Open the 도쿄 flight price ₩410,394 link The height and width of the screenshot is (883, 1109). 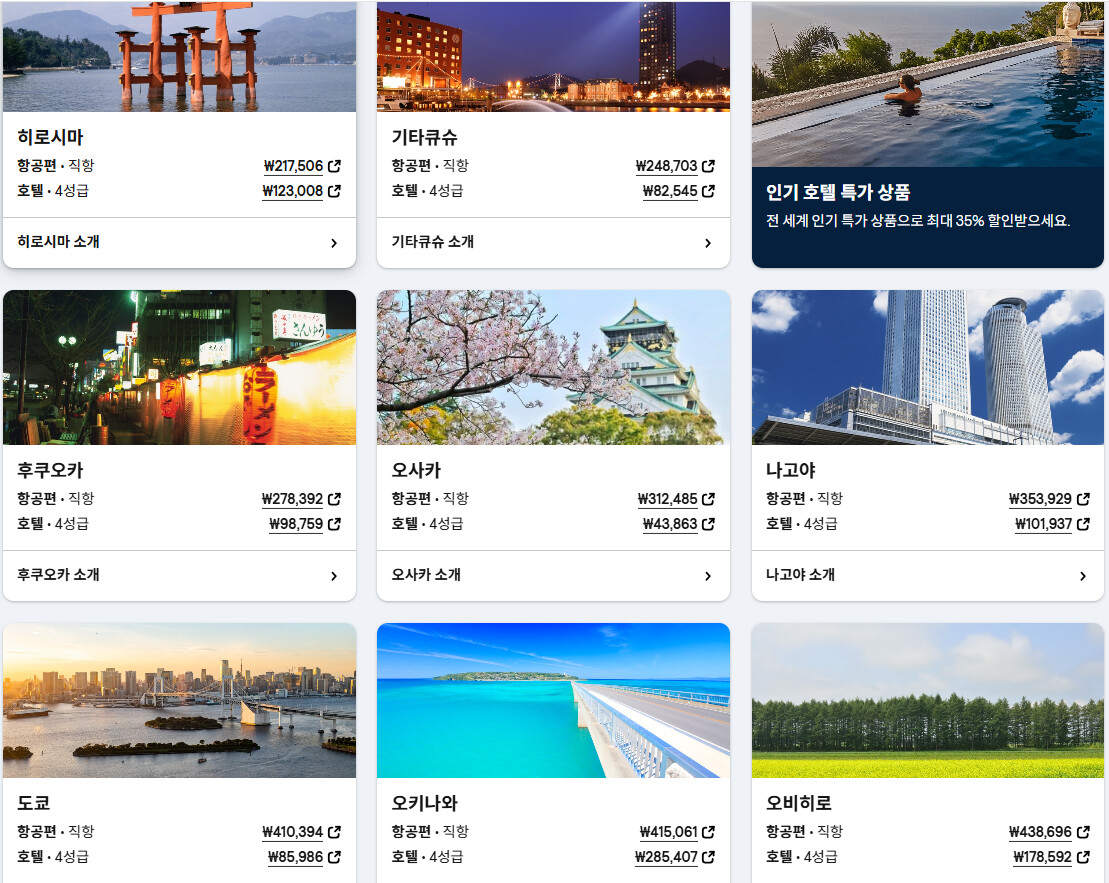(301, 833)
